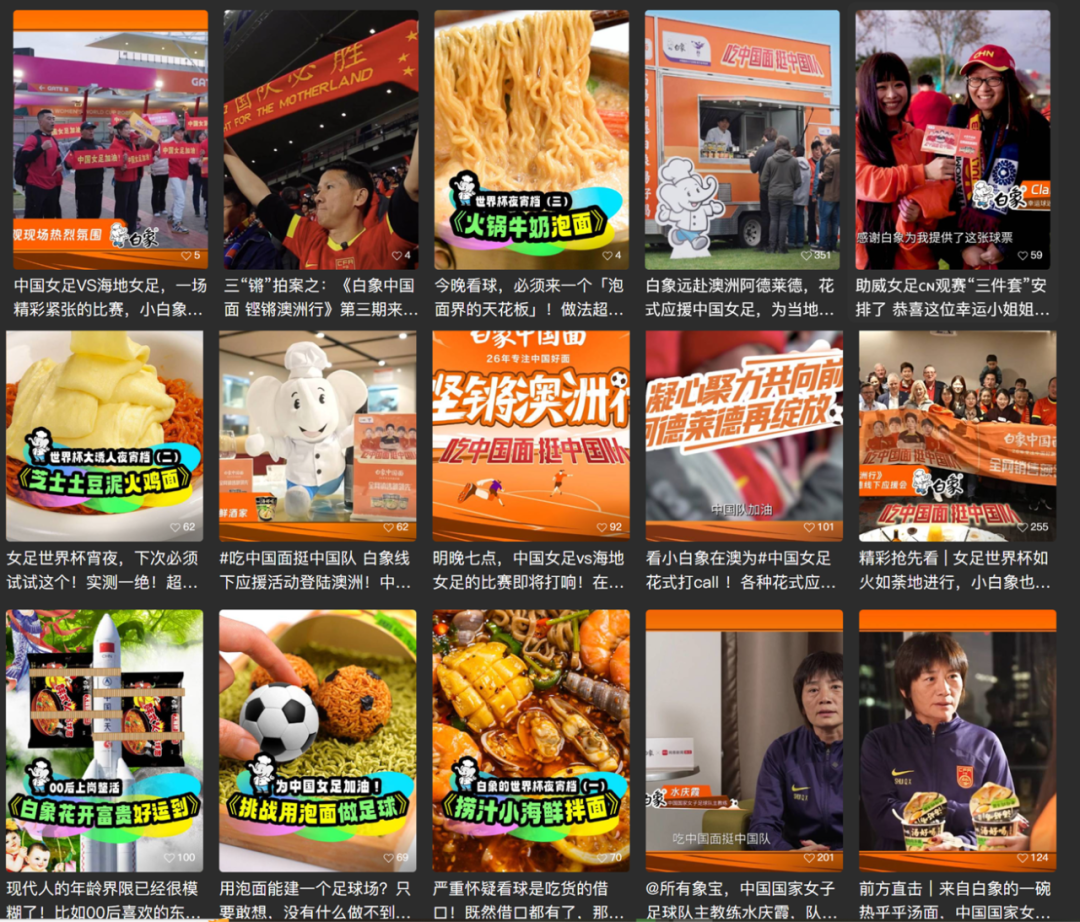The height and width of the screenshot is (922, 1080).
Task: Open the 白象远赴澳洲阿德莱德 food truck video
Action: tap(742, 140)
